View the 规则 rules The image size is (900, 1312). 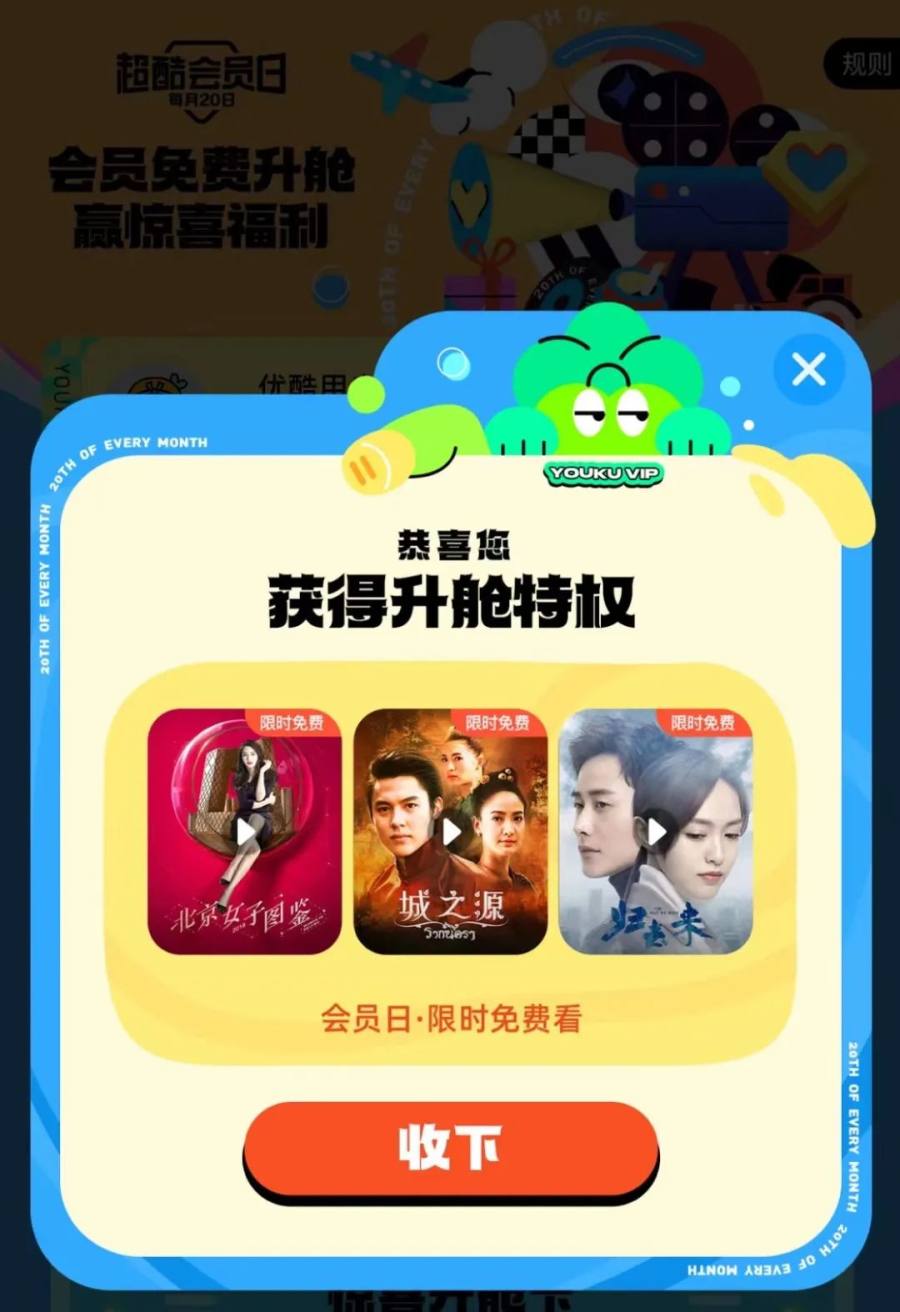coord(865,65)
